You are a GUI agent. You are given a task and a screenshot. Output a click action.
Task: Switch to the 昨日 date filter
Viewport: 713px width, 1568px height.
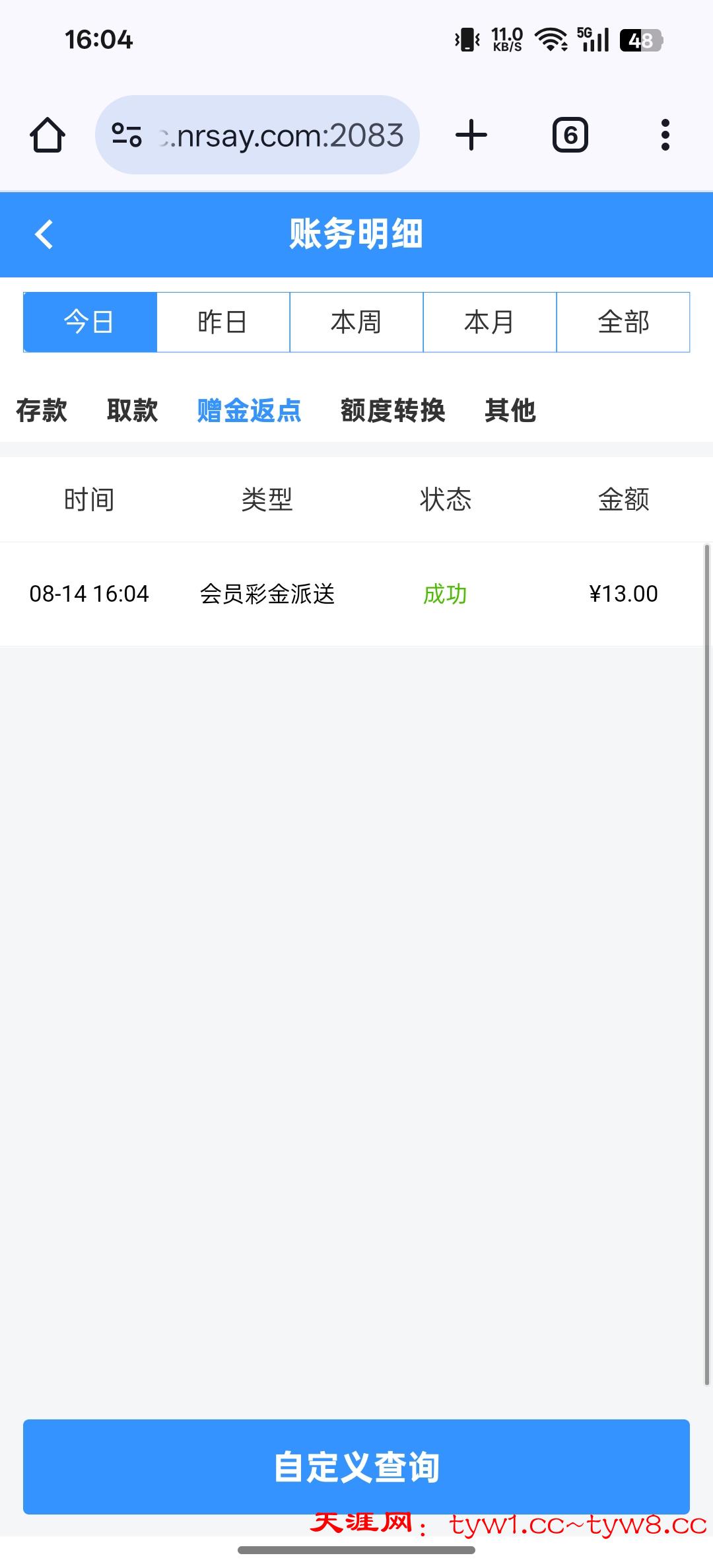223,322
